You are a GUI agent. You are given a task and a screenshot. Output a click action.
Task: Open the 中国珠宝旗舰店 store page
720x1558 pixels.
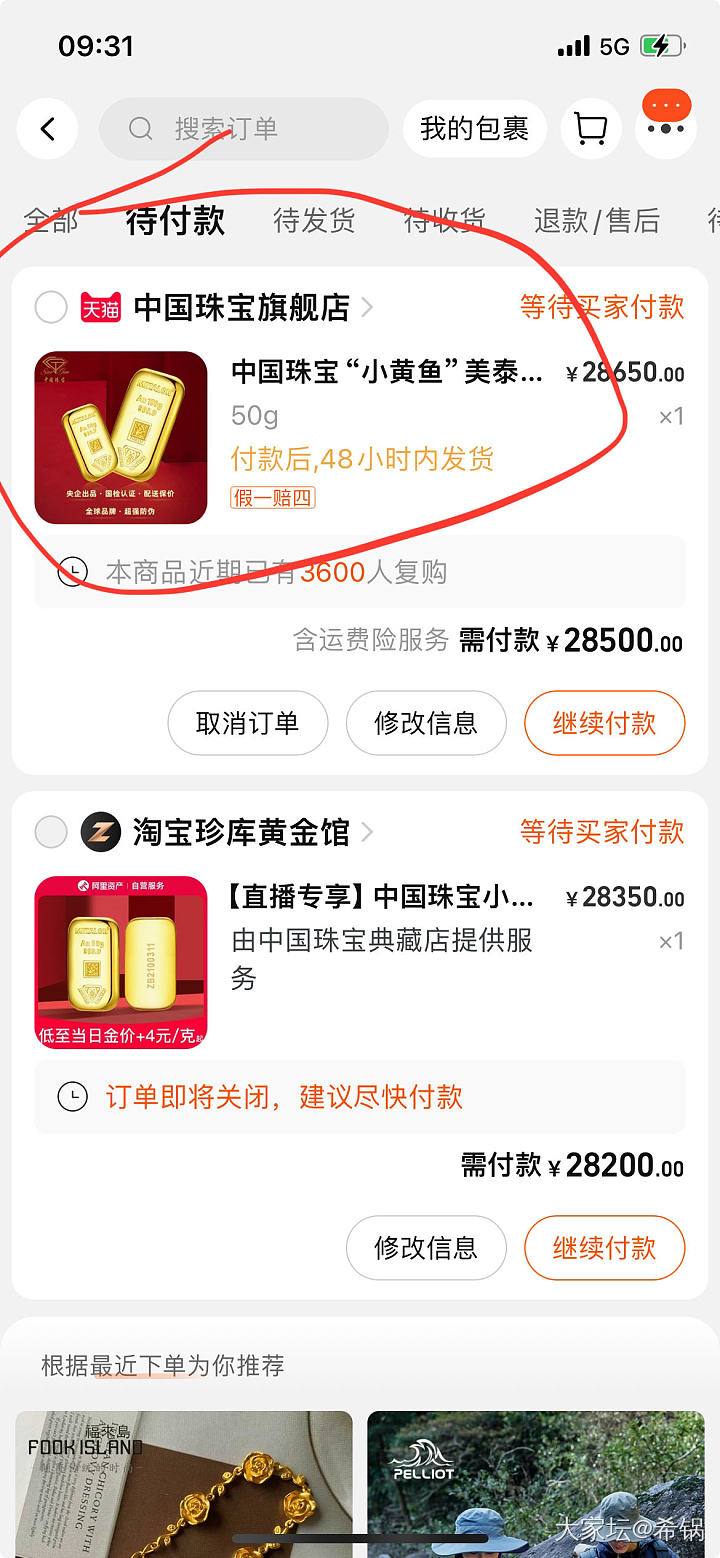[x=241, y=307]
